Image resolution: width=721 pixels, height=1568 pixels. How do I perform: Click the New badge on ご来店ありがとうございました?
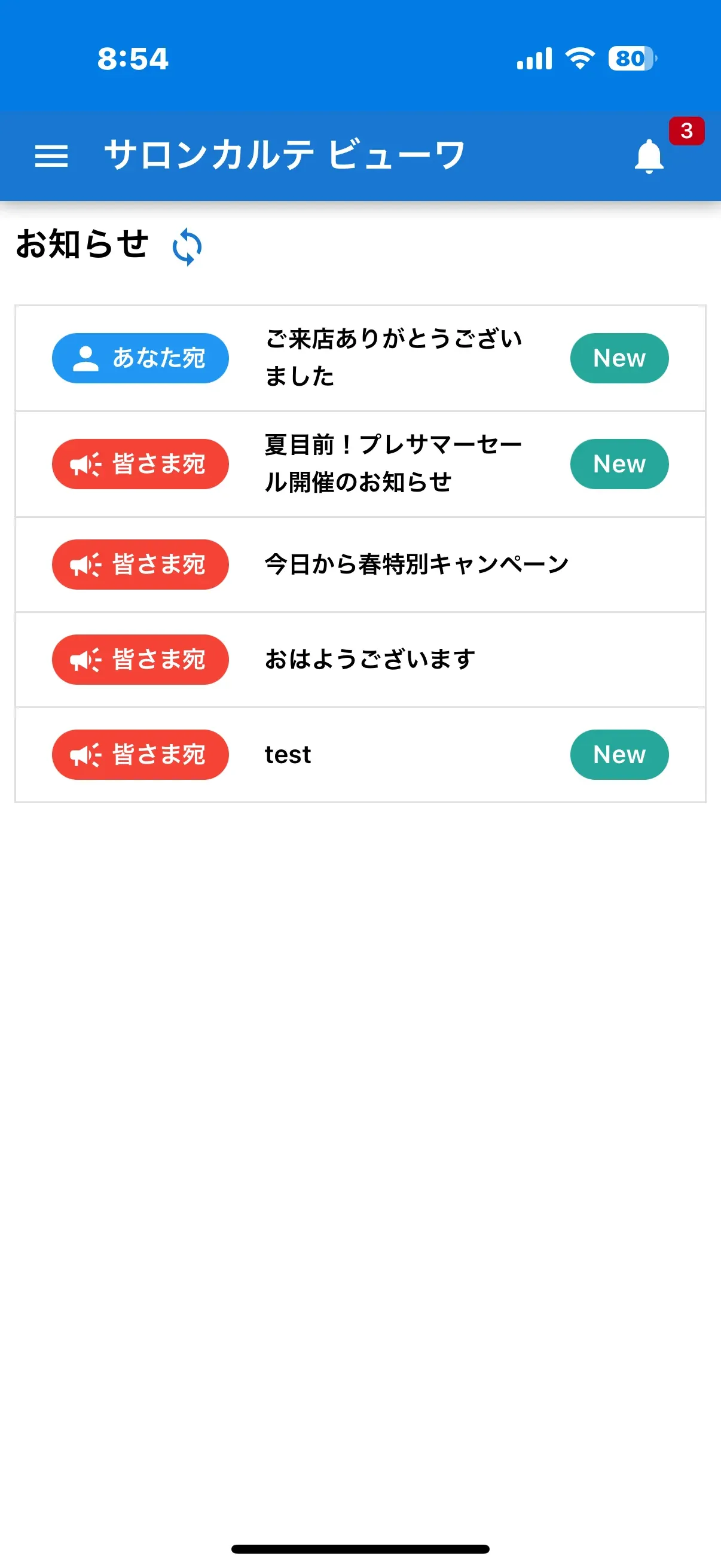[619, 358]
